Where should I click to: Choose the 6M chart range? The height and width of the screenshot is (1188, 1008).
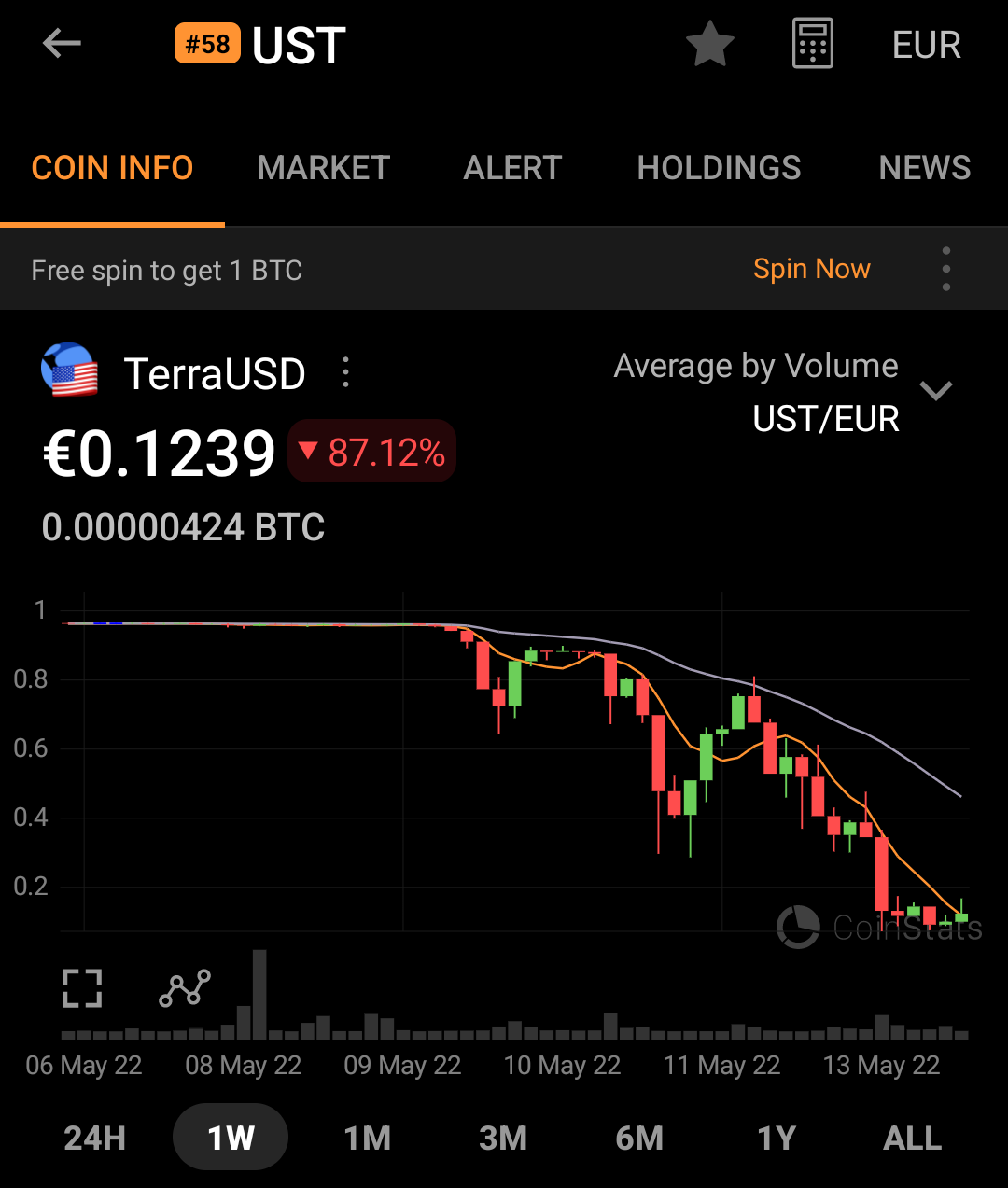pos(639,1139)
